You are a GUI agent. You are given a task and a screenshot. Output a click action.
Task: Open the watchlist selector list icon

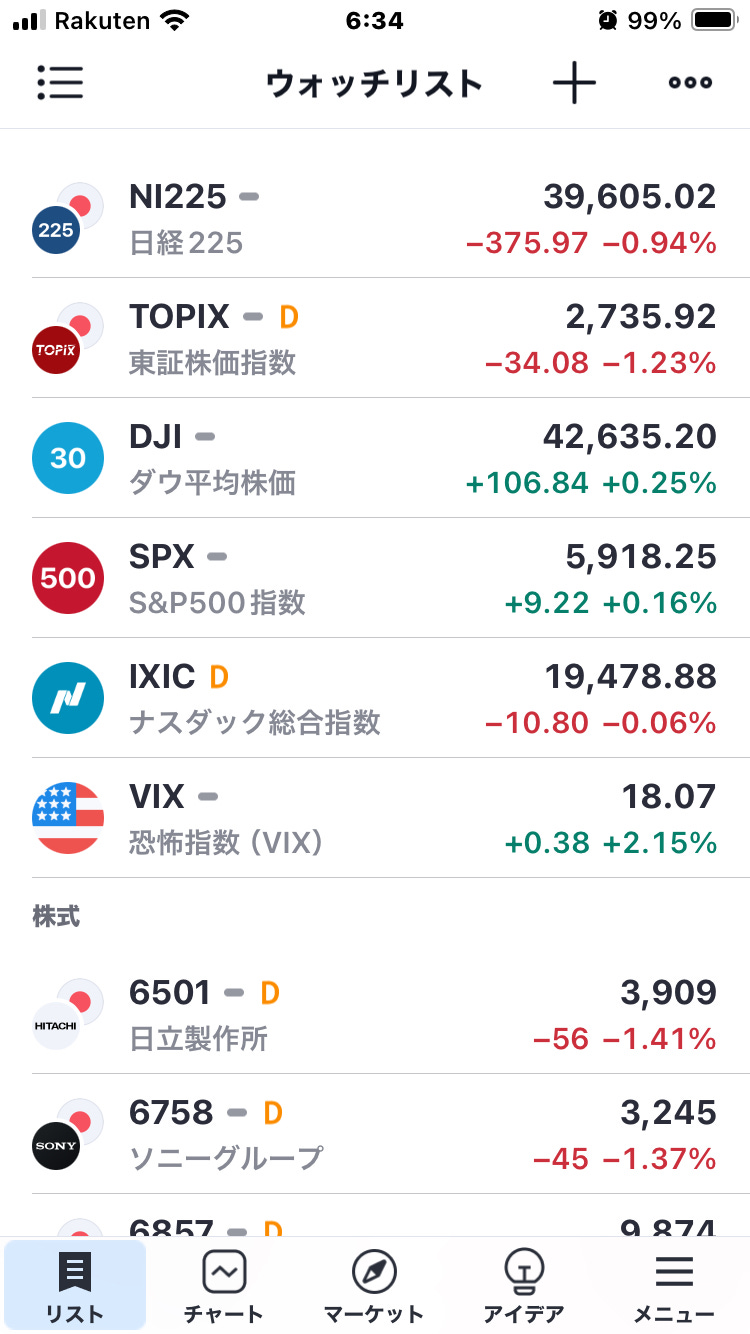pyautogui.click(x=60, y=83)
